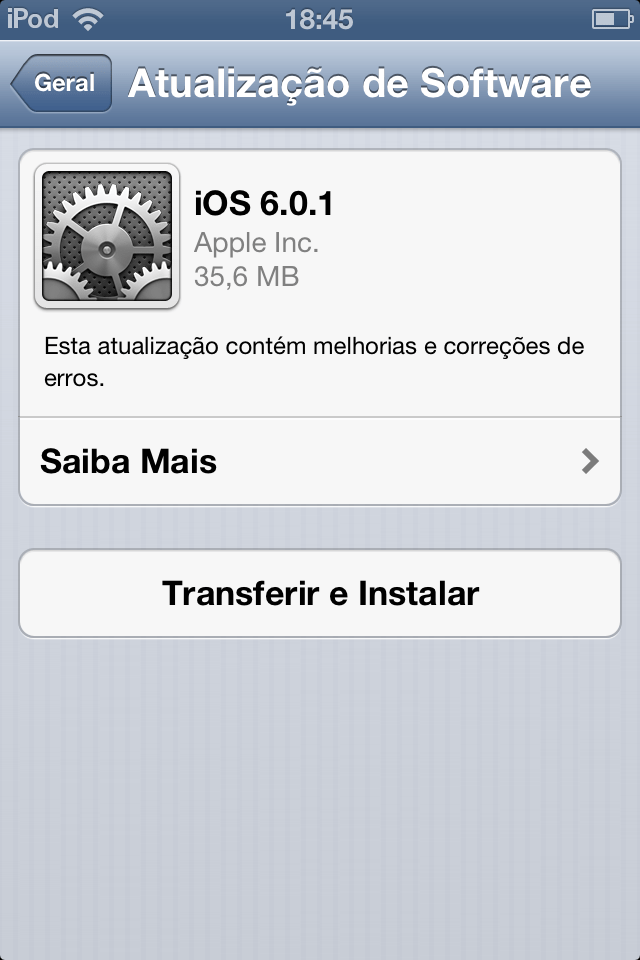Image resolution: width=640 pixels, height=960 pixels.
Task: Open the Saiba Mais row
Action: pos(320,461)
